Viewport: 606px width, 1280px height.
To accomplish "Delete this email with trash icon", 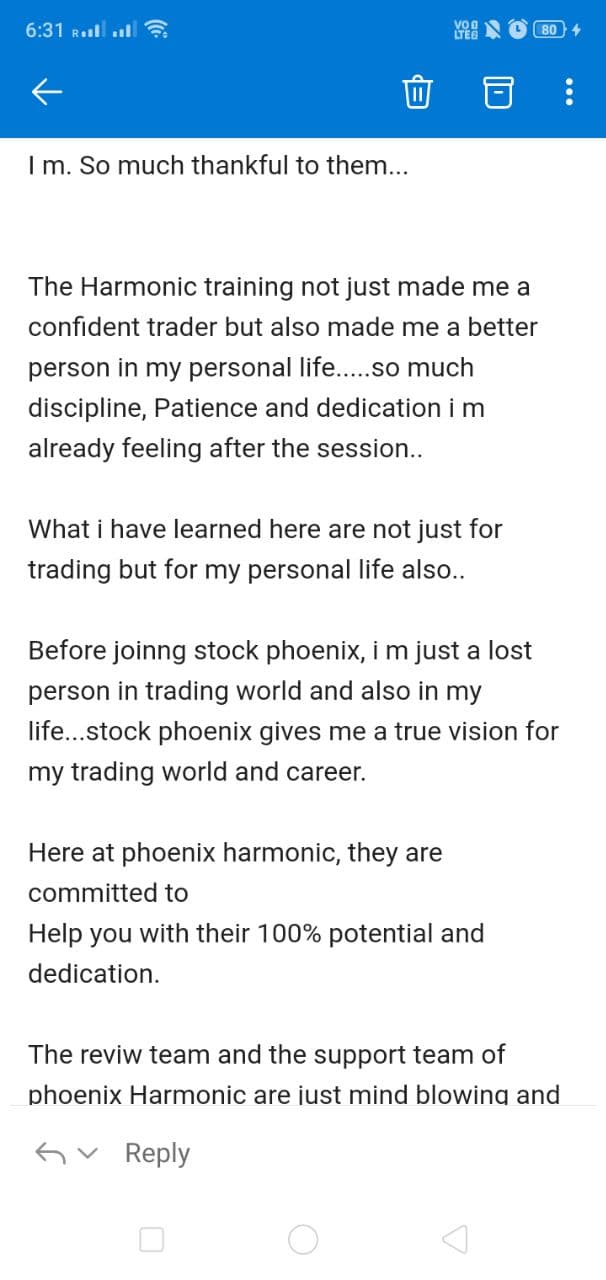I will (417, 93).
